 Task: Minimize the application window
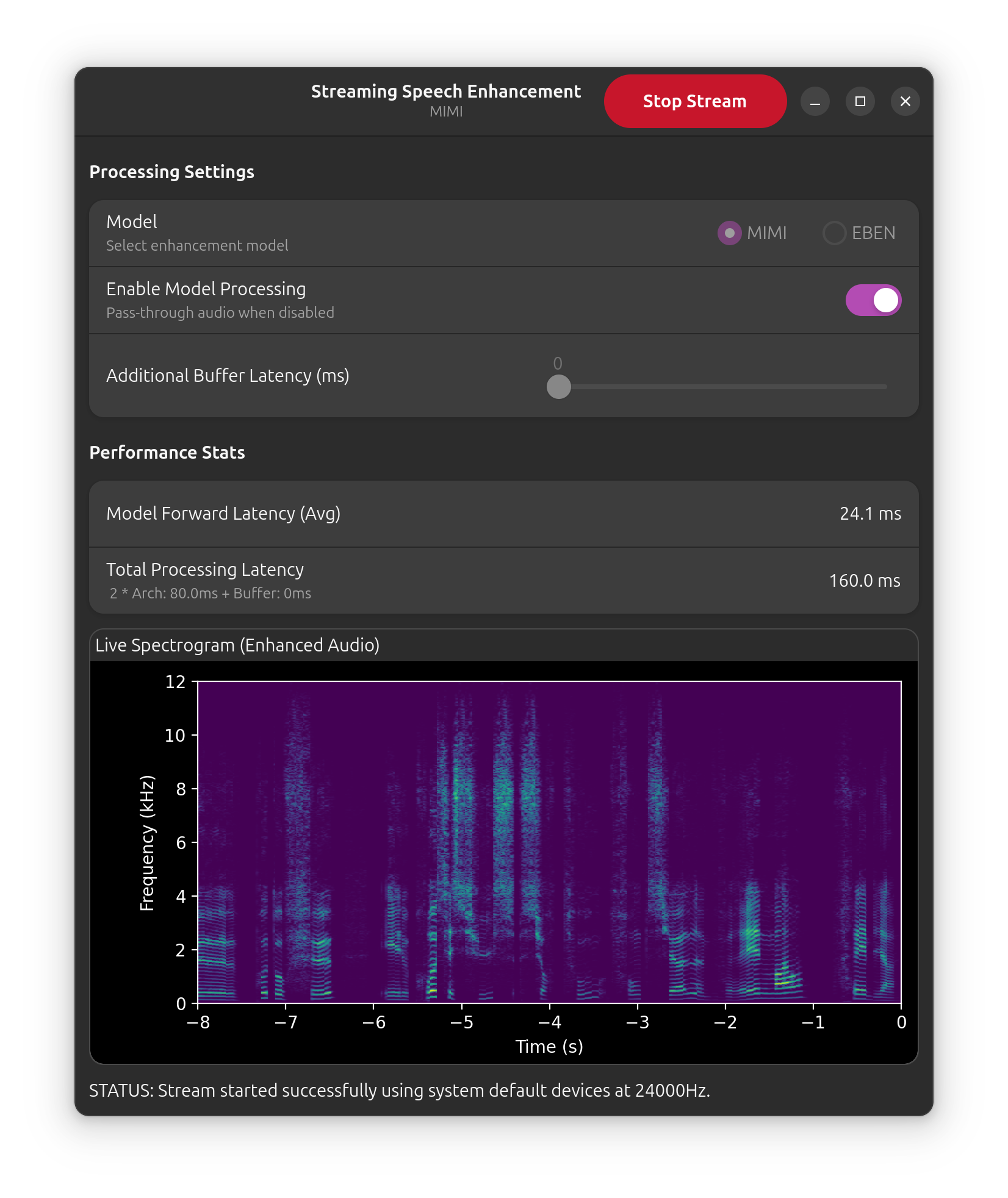[815, 101]
